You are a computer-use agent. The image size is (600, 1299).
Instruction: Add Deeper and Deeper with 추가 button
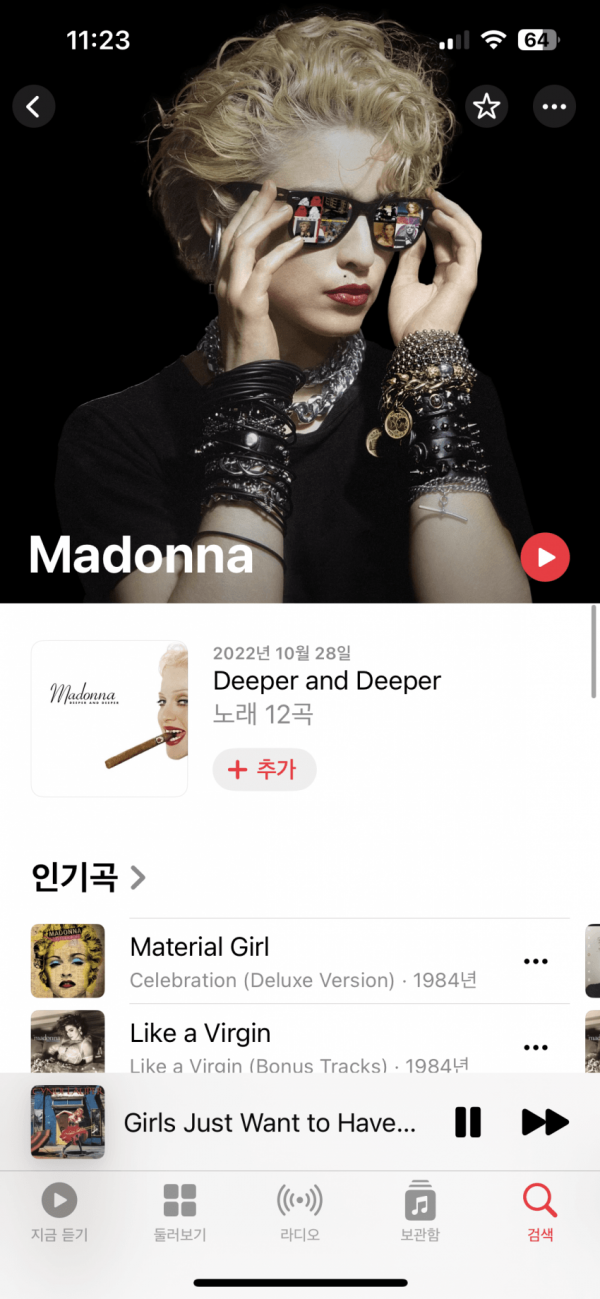264,770
